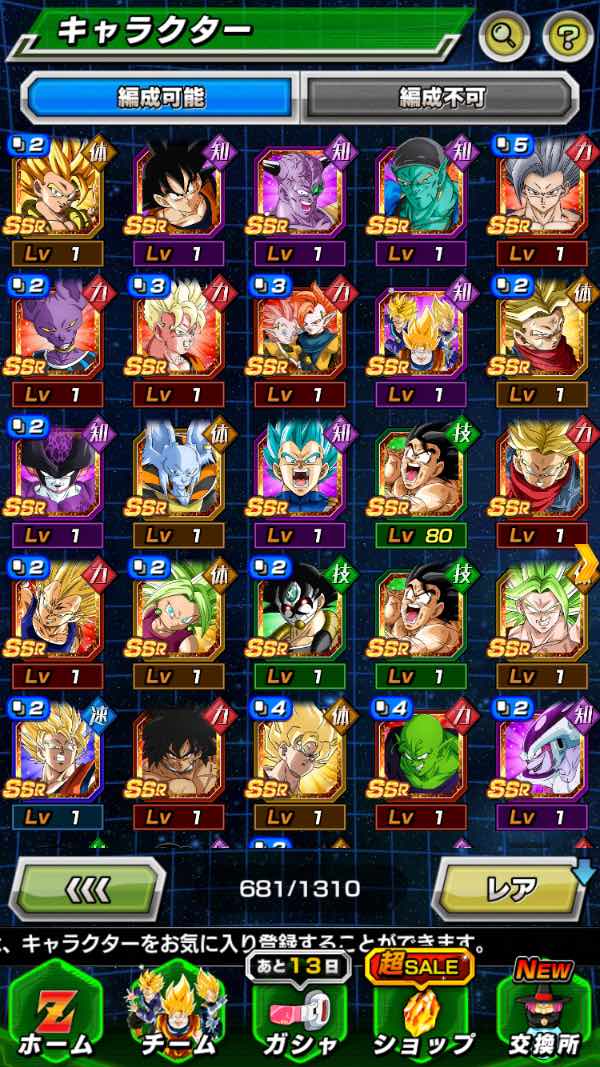The width and height of the screenshot is (600, 1067).
Task: Open the ガシャ summon section
Action: click(299, 1012)
